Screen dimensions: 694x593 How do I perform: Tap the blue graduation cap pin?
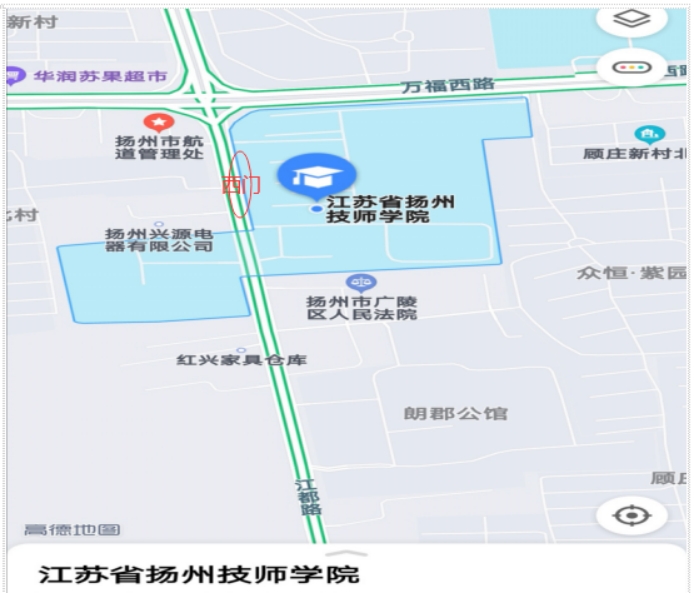(x=316, y=176)
